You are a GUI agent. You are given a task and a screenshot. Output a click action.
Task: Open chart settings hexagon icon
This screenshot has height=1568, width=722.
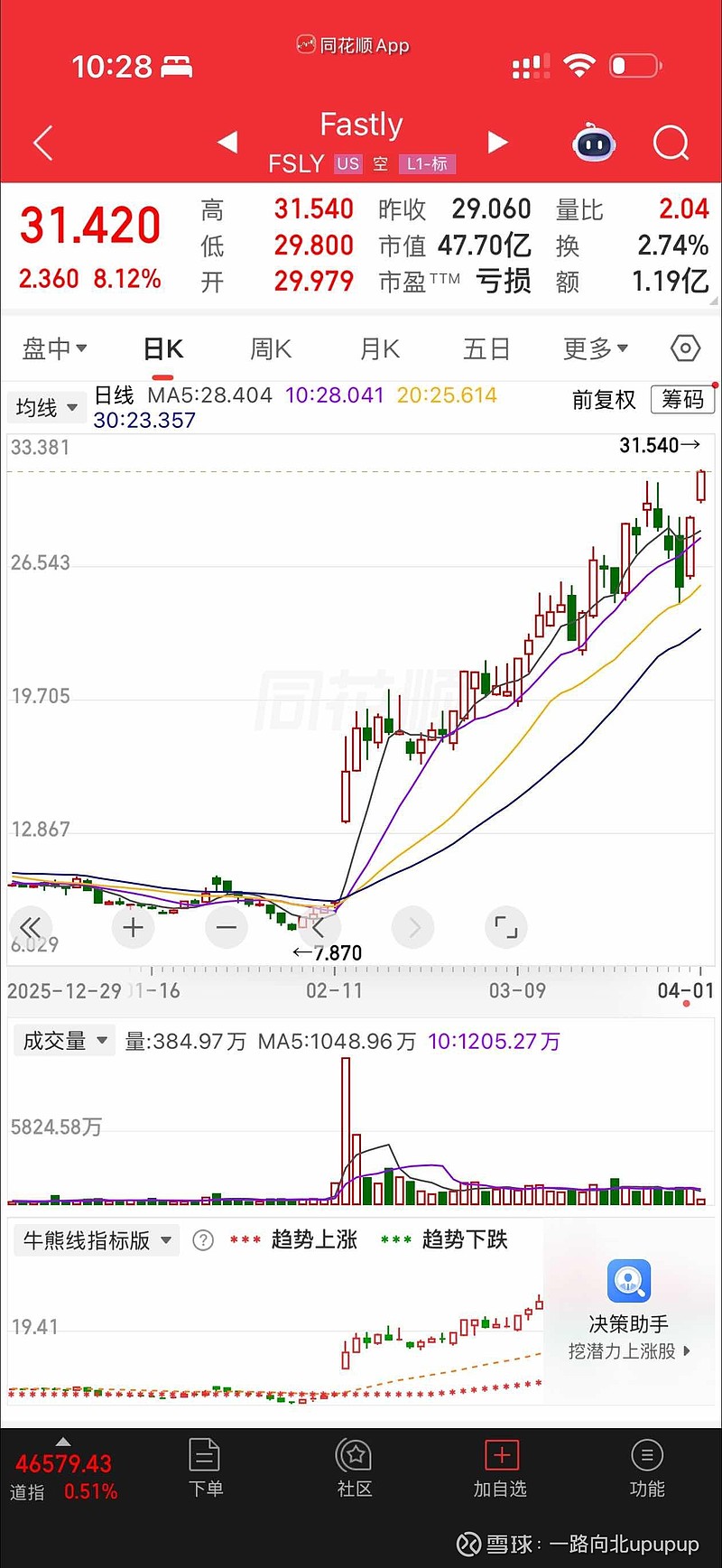pyautogui.click(x=685, y=348)
